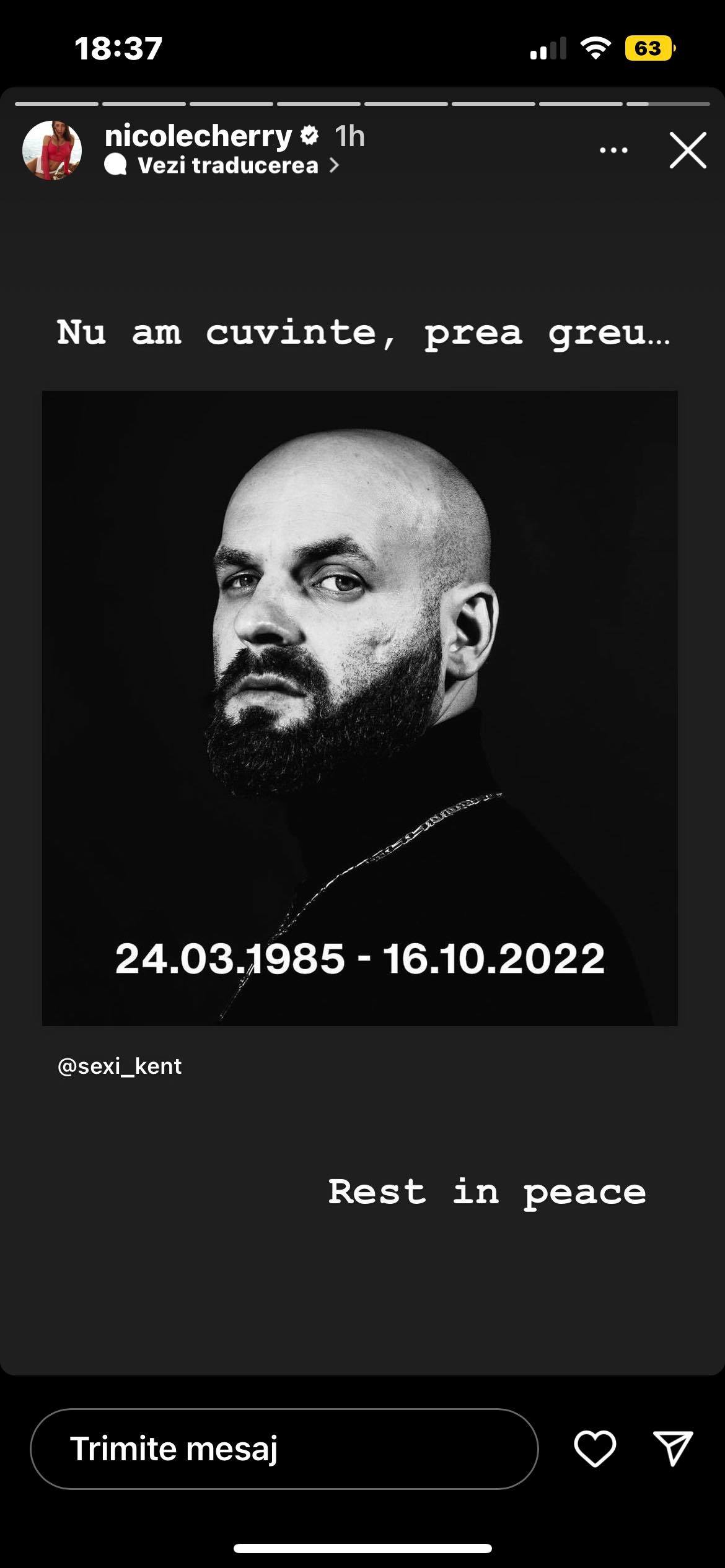
Task: Open the three-dot story options menu
Action: pos(613,150)
